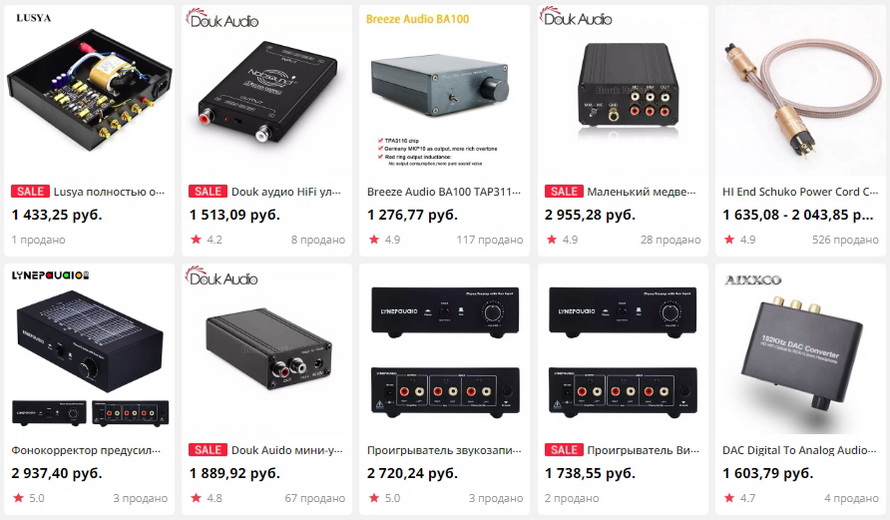
Task: Select the HI End Schuko Power Cord item
Action: (800, 191)
